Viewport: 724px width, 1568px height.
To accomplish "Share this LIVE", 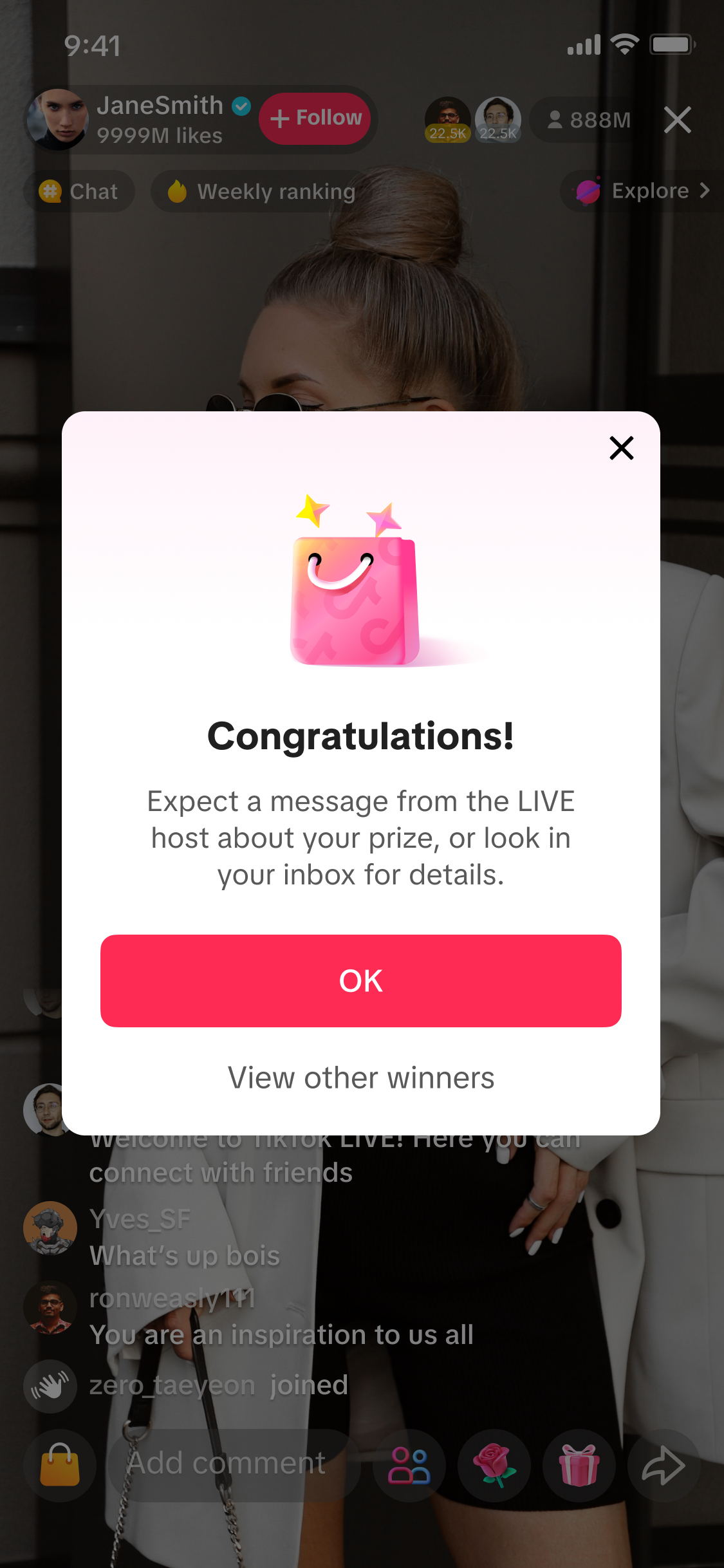I will click(x=663, y=1466).
